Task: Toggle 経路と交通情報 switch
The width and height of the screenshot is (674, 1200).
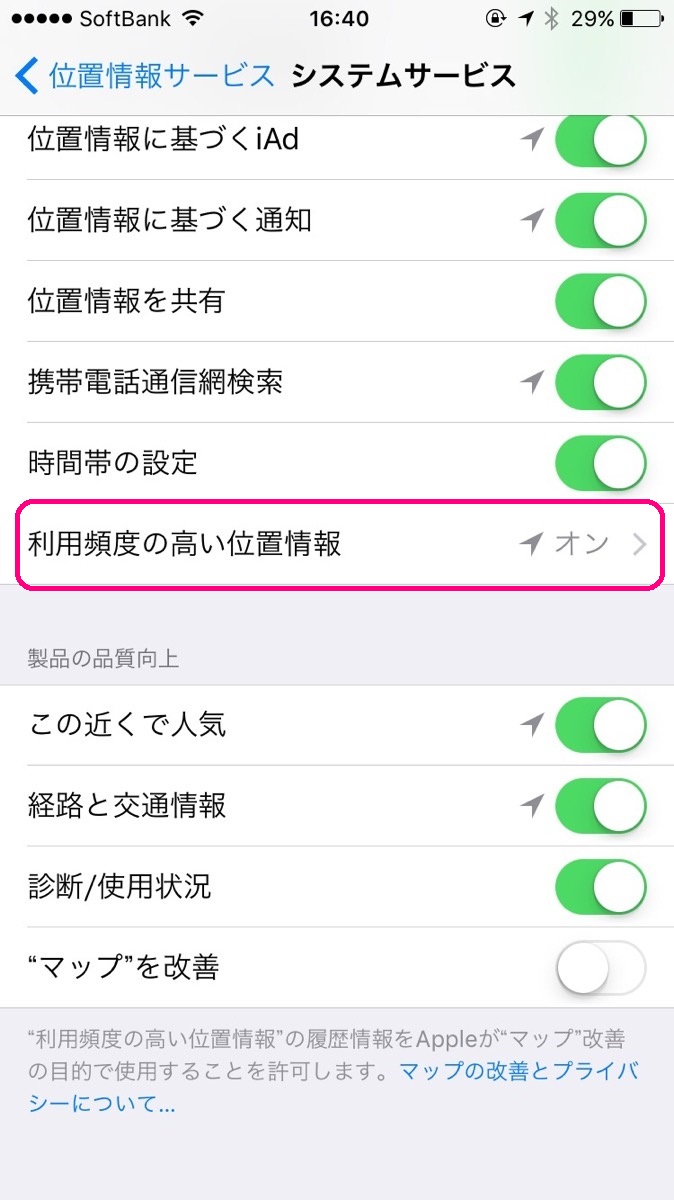Action: click(600, 806)
